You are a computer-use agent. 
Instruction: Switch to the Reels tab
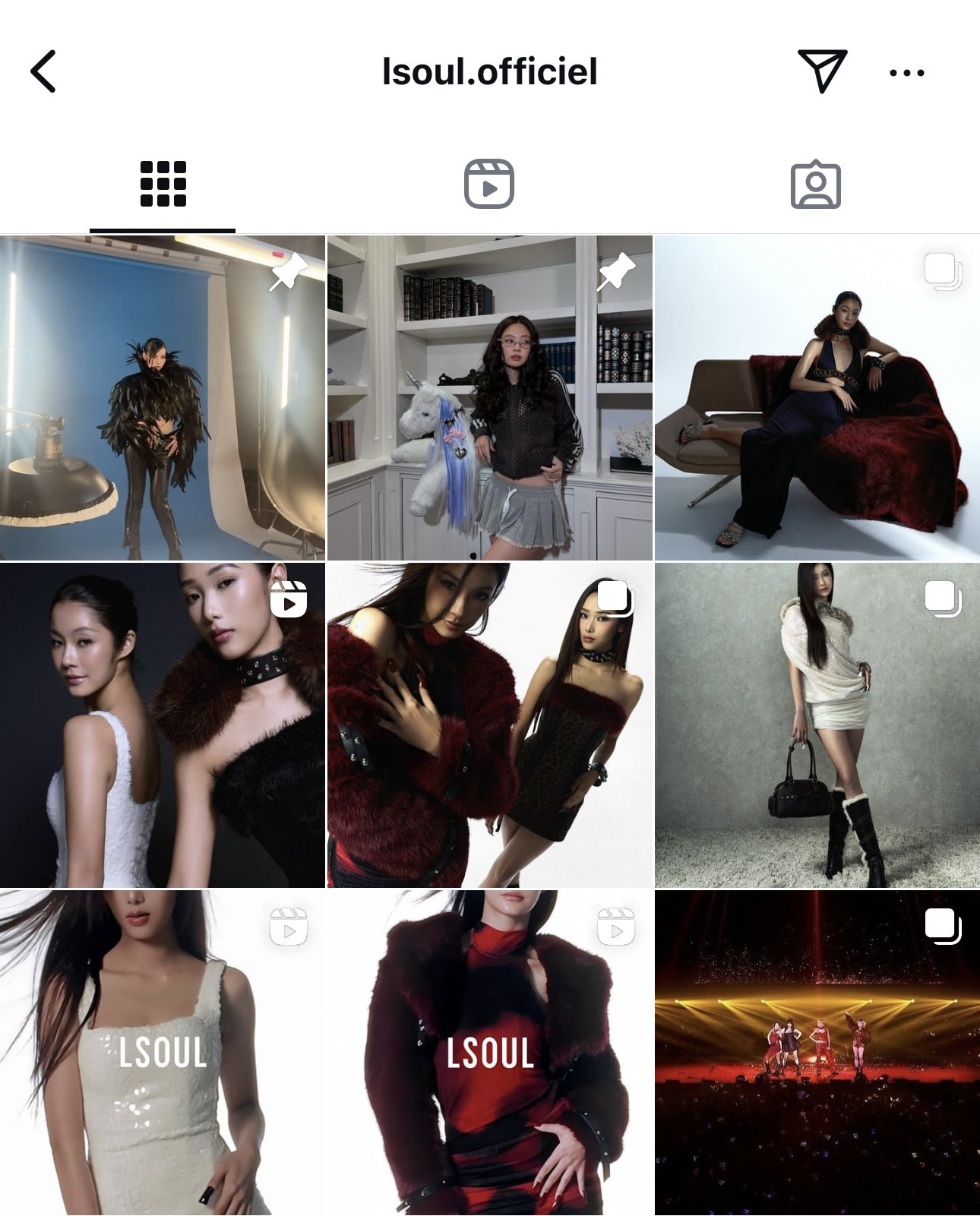tap(489, 185)
